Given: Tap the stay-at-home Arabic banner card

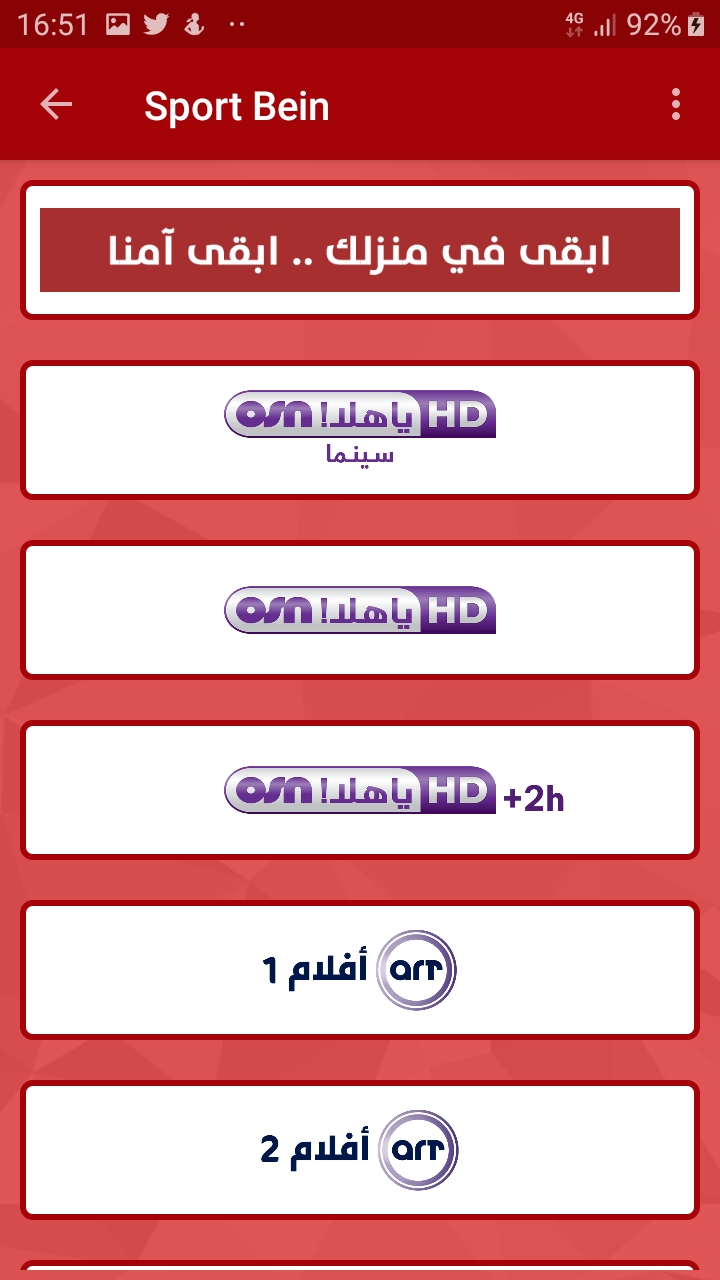Looking at the screenshot, I should [x=360, y=250].
